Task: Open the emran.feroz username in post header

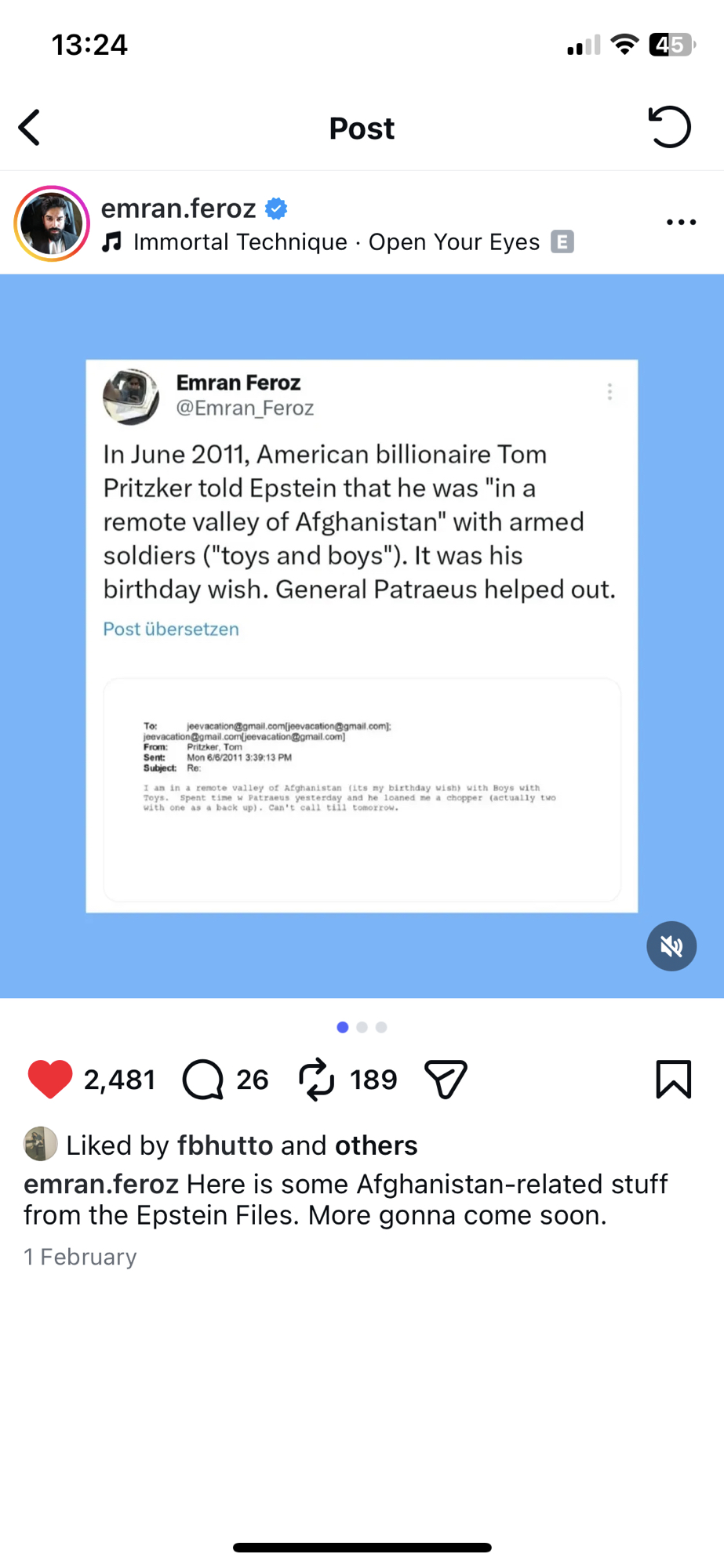Action: coord(179,209)
